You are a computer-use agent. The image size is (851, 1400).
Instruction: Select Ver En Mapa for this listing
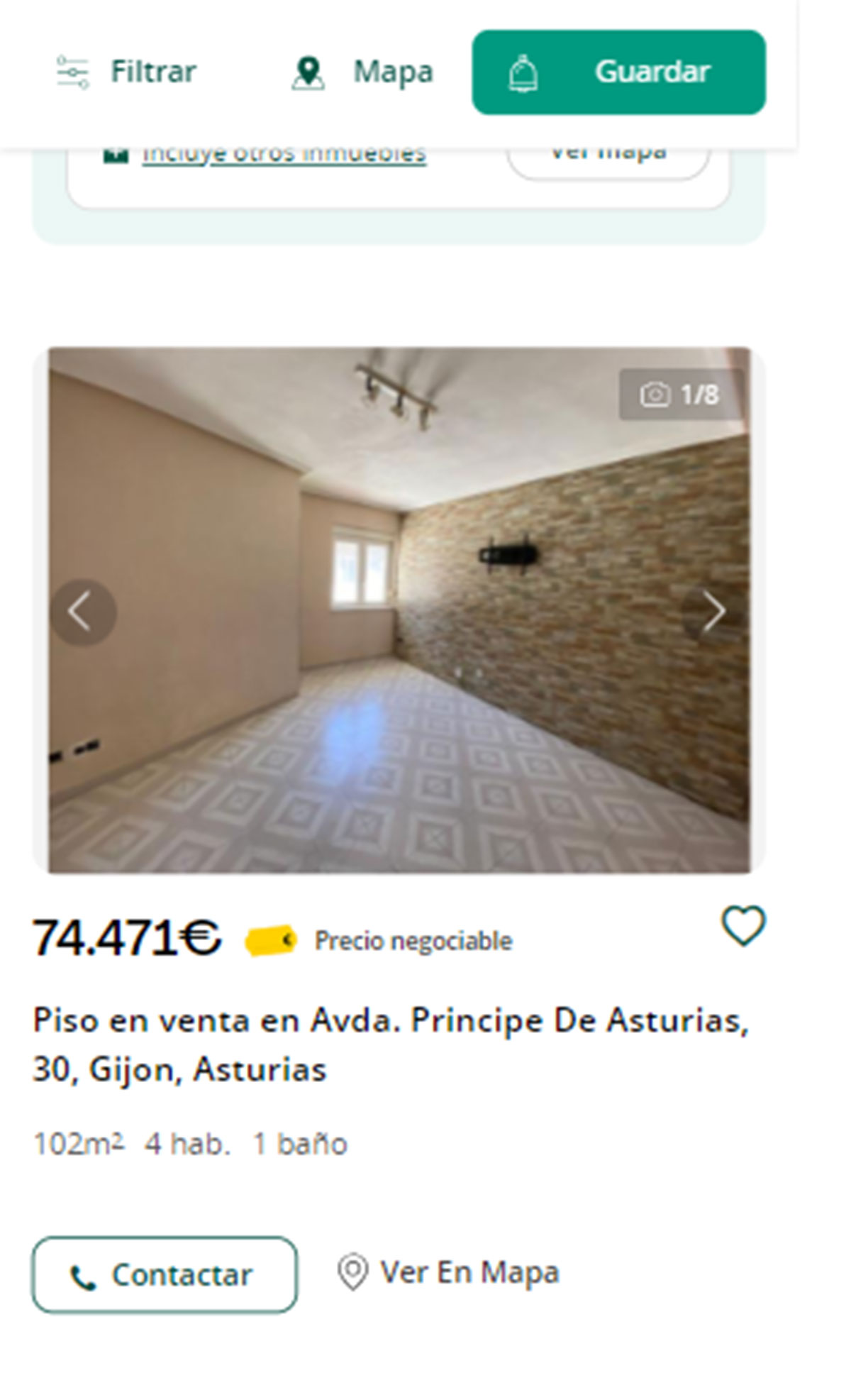[x=448, y=1272]
